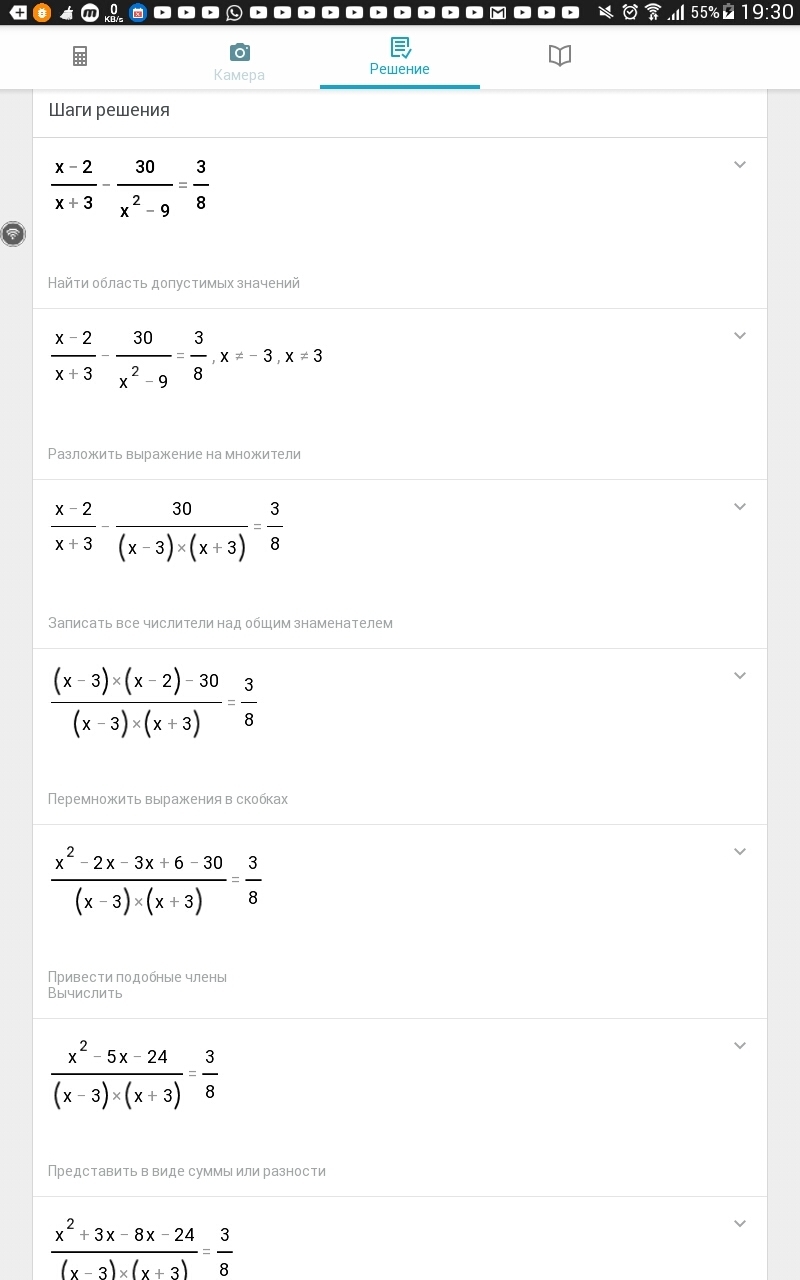Expand the 'Разложить выражение на множители' step

point(740,336)
